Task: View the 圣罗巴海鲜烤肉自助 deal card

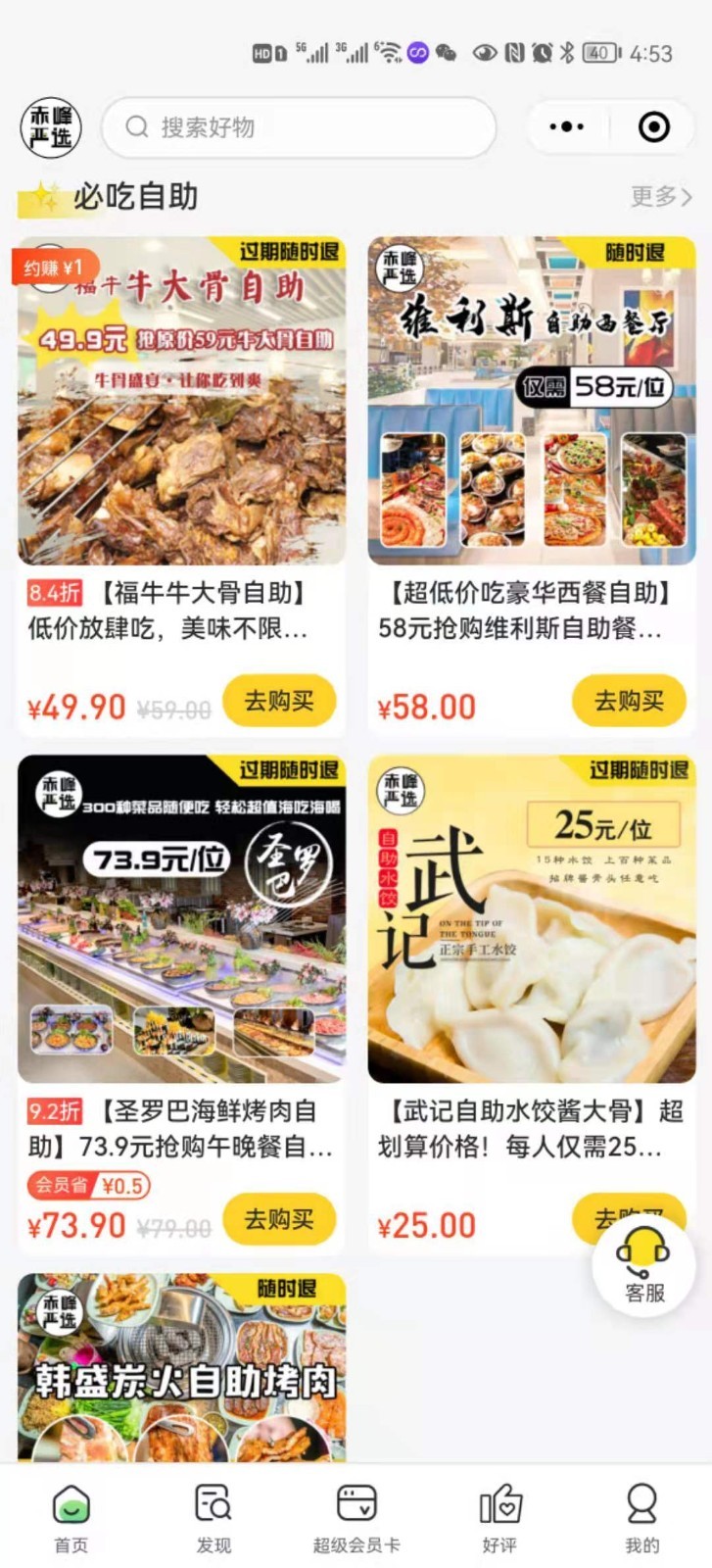Action: click(x=181, y=919)
